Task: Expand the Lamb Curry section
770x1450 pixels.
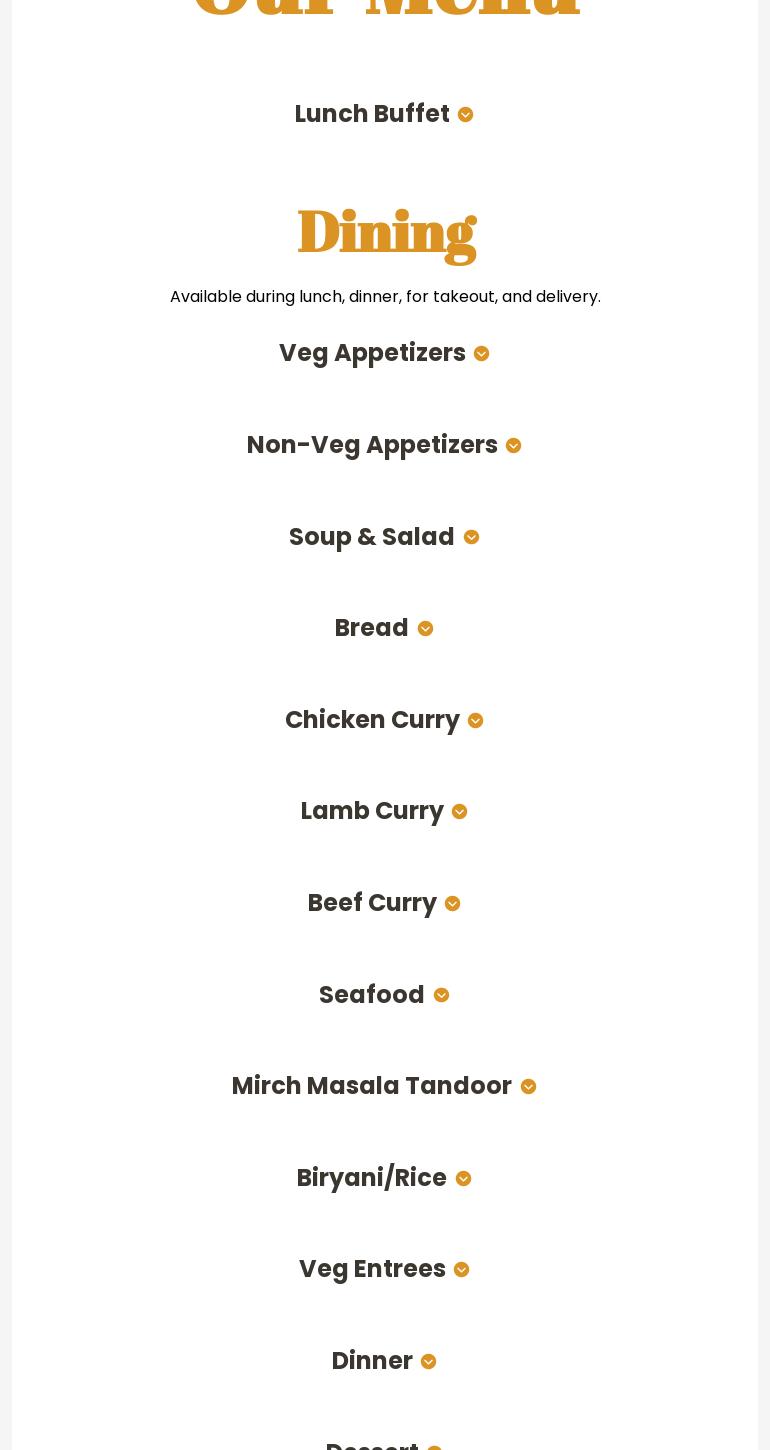Action: coord(383,811)
